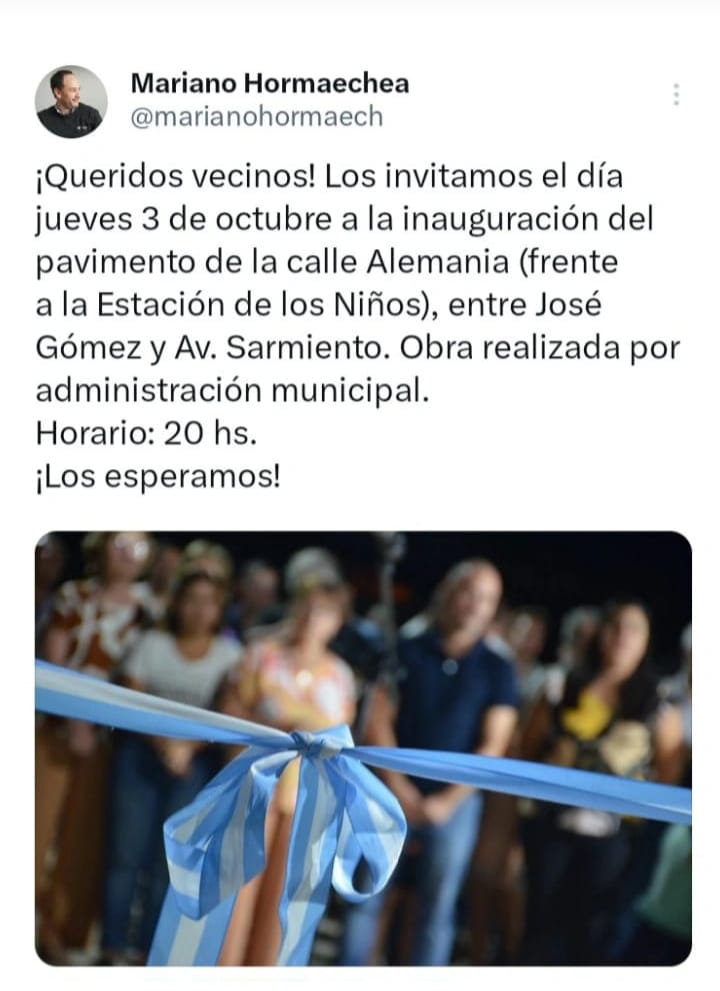The height and width of the screenshot is (991, 720).
Task: Open Mariano Hormaechea's profile picture
Action: (71, 102)
